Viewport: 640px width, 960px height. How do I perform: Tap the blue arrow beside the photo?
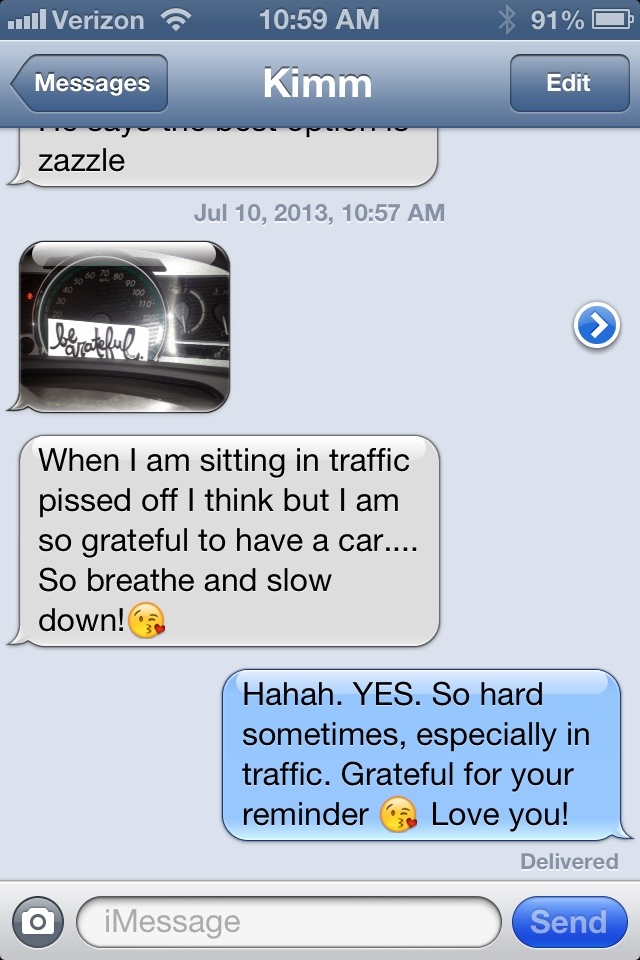click(x=597, y=325)
